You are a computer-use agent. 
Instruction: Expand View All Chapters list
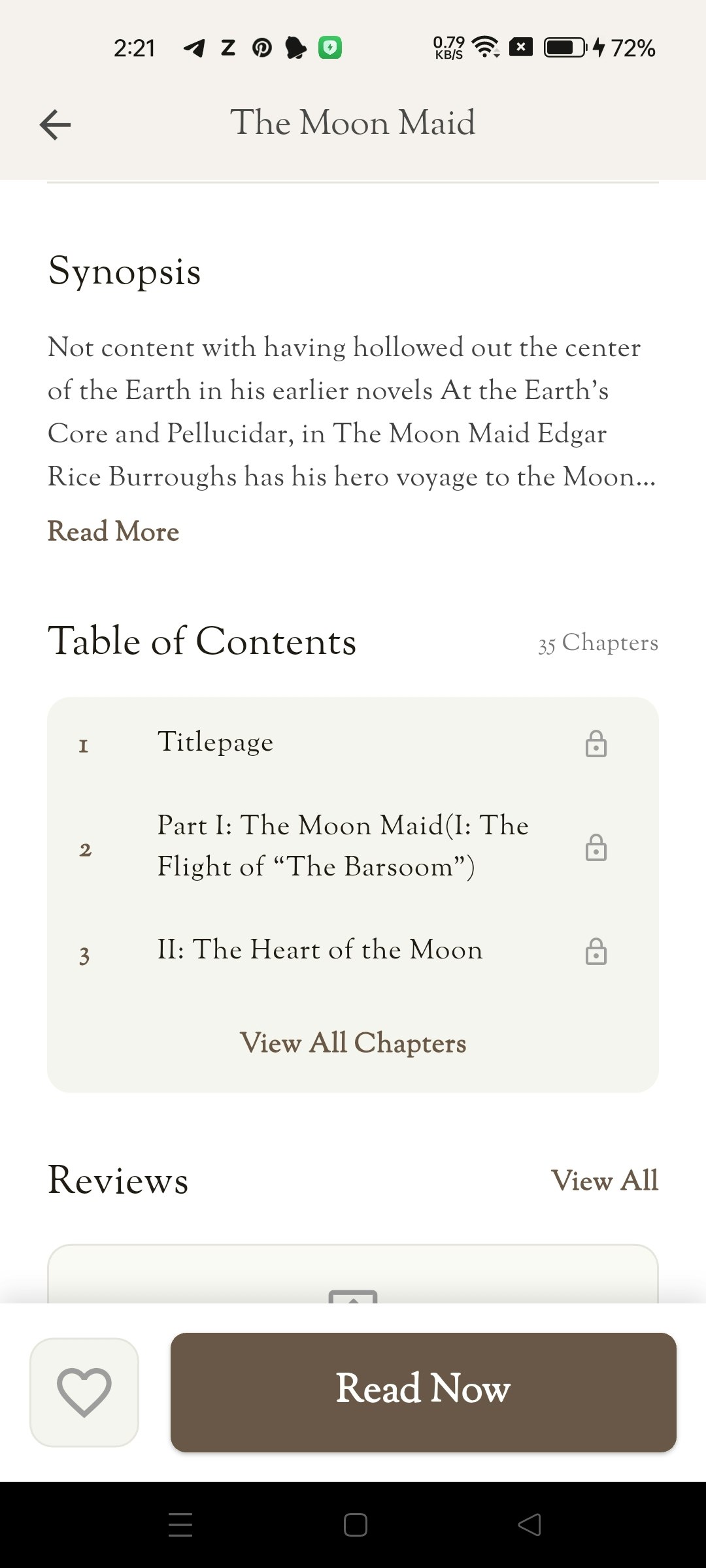[x=354, y=1043]
